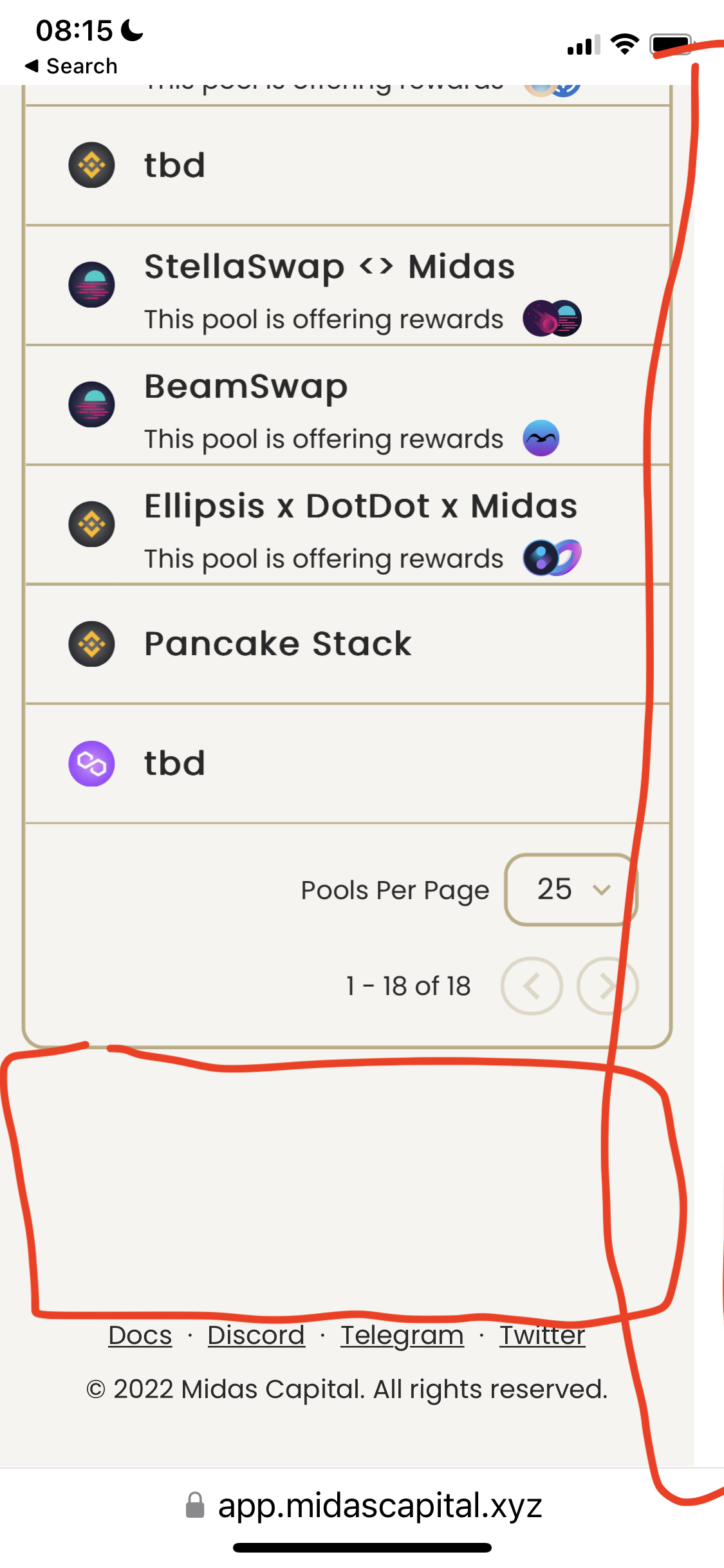
Task: Select the Glint reward icon next to BeamSwap
Action: [x=541, y=438]
